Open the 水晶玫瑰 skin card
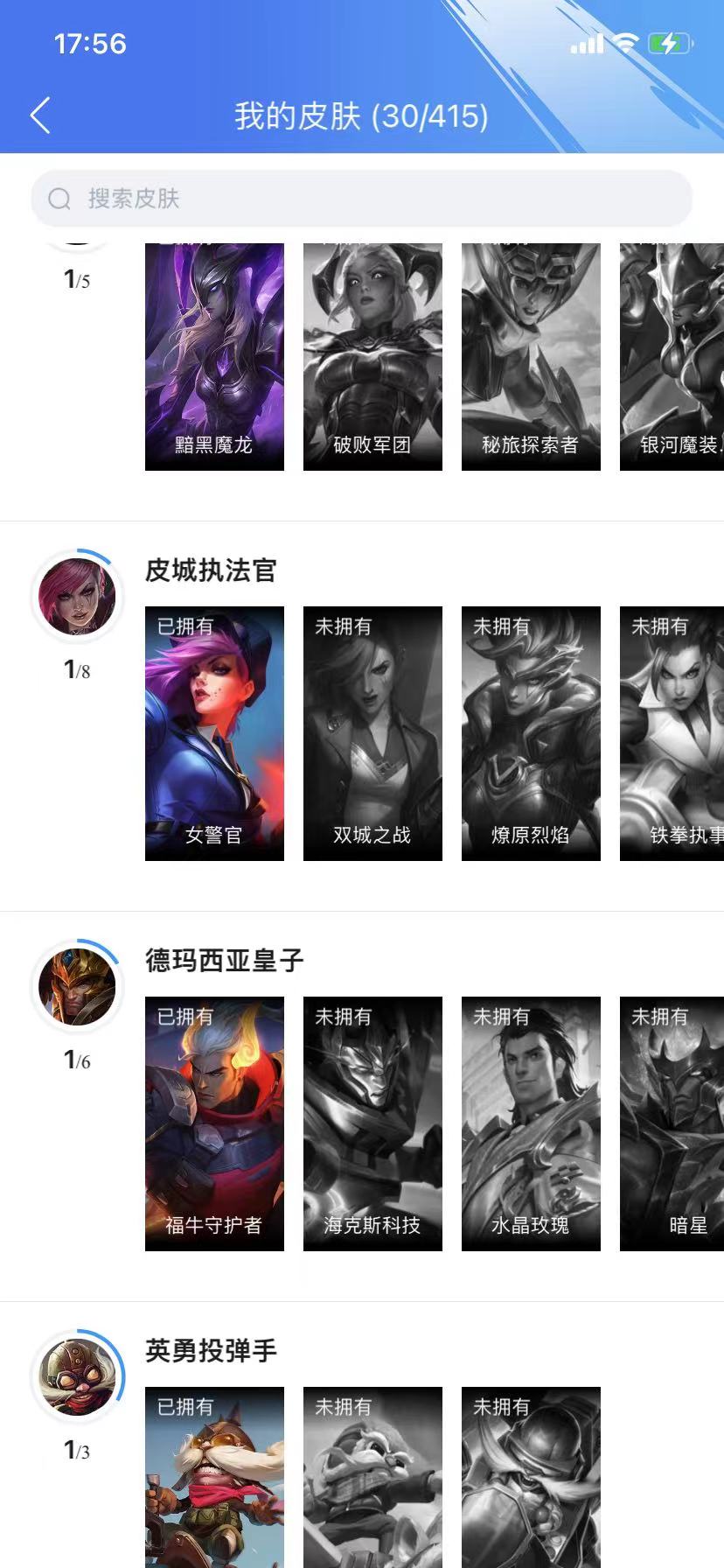Image resolution: width=724 pixels, height=1568 pixels. (x=531, y=1123)
